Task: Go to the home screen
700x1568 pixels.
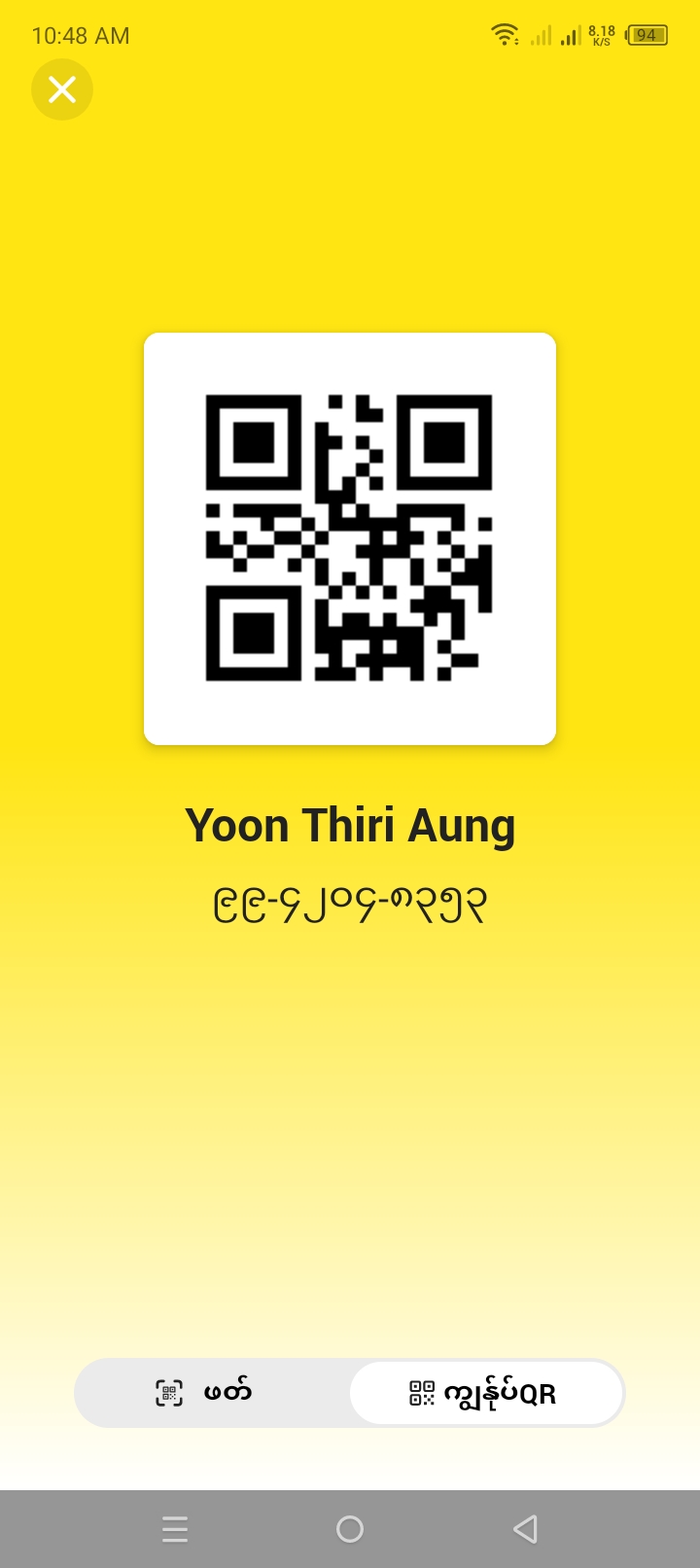Action: click(350, 1529)
